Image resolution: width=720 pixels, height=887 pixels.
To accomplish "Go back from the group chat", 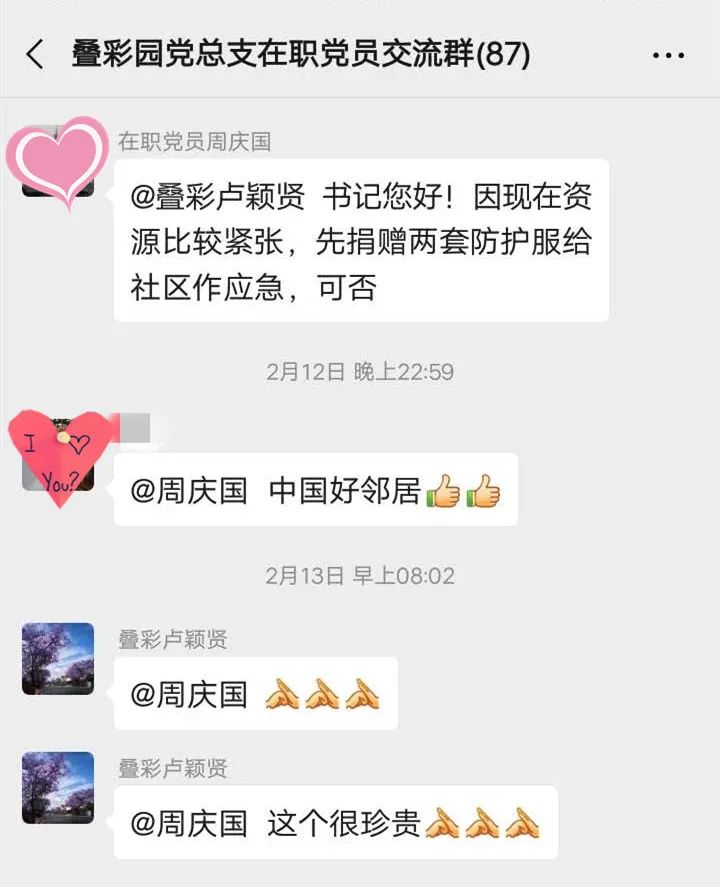I will coord(35,54).
